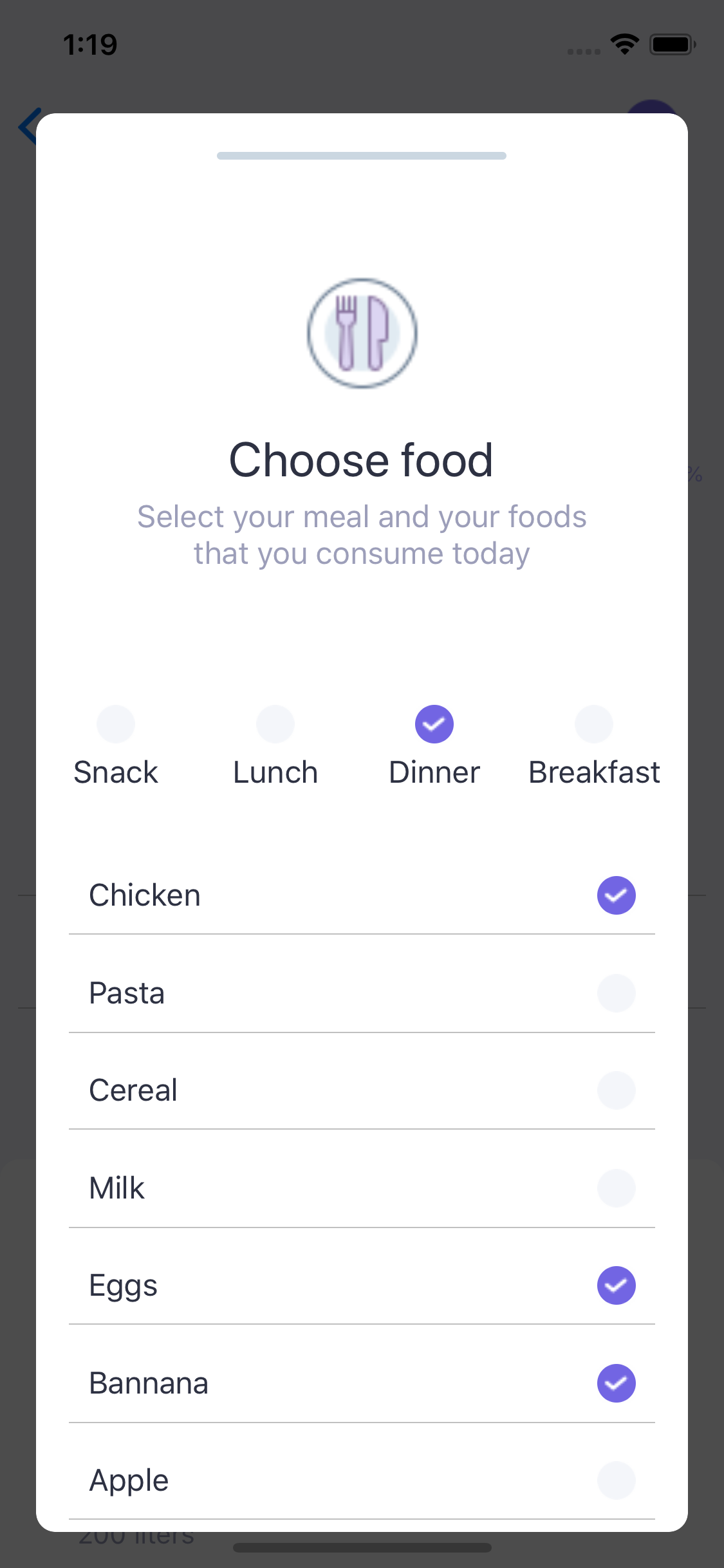The height and width of the screenshot is (1568, 724).
Task: Click the checkmark next to Chicken
Action: 616,895
